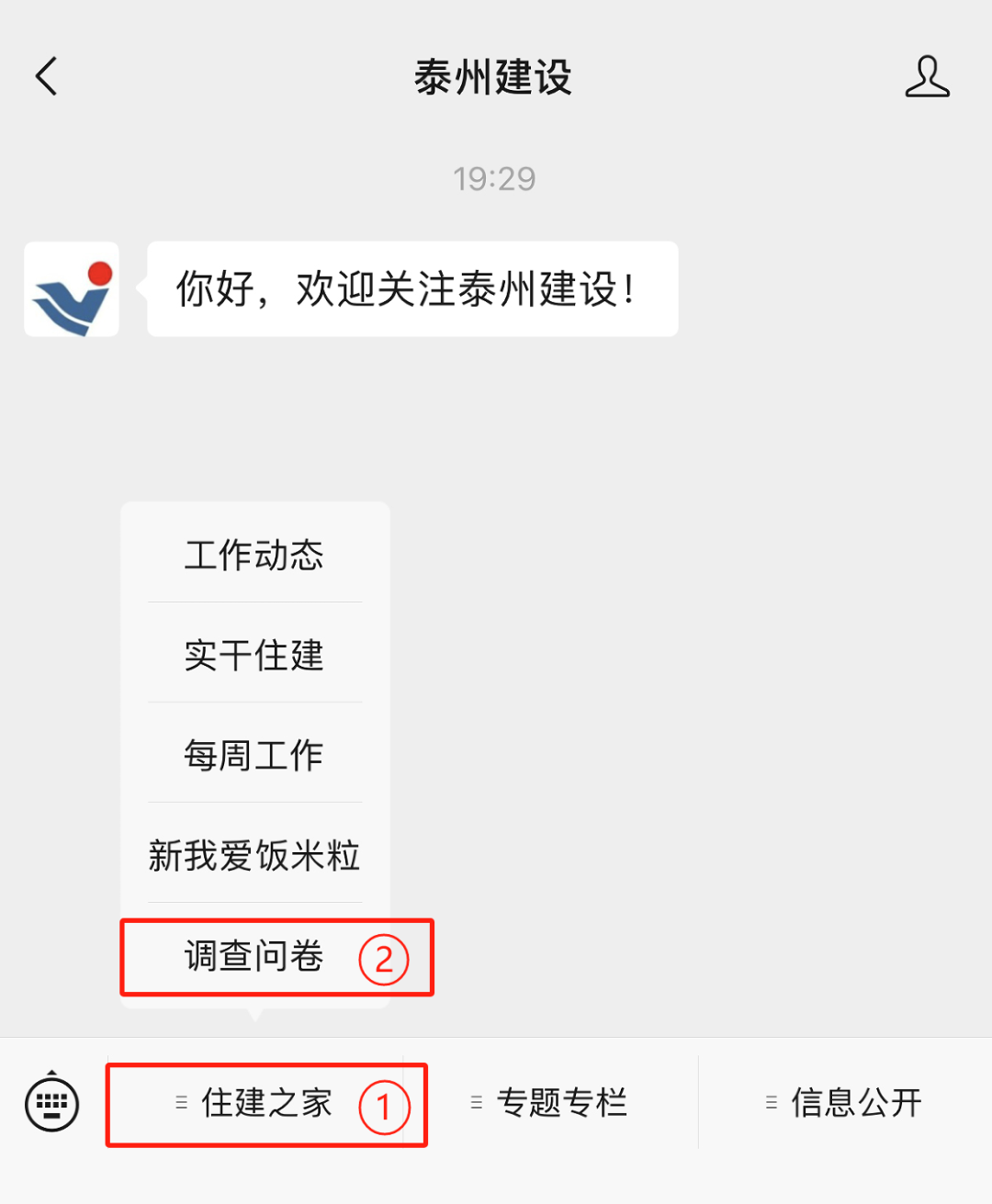Tap the 泰州建设 avatar
This screenshot has width=992, height=1204.
click(x=72, y=289)
